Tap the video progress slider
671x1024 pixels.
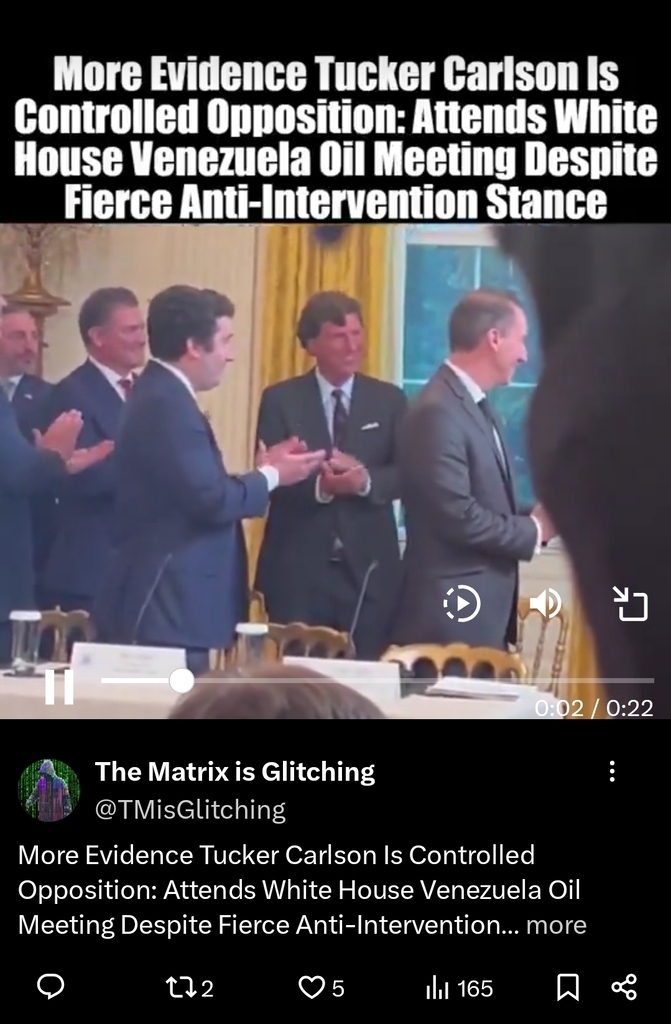point(380,681)
